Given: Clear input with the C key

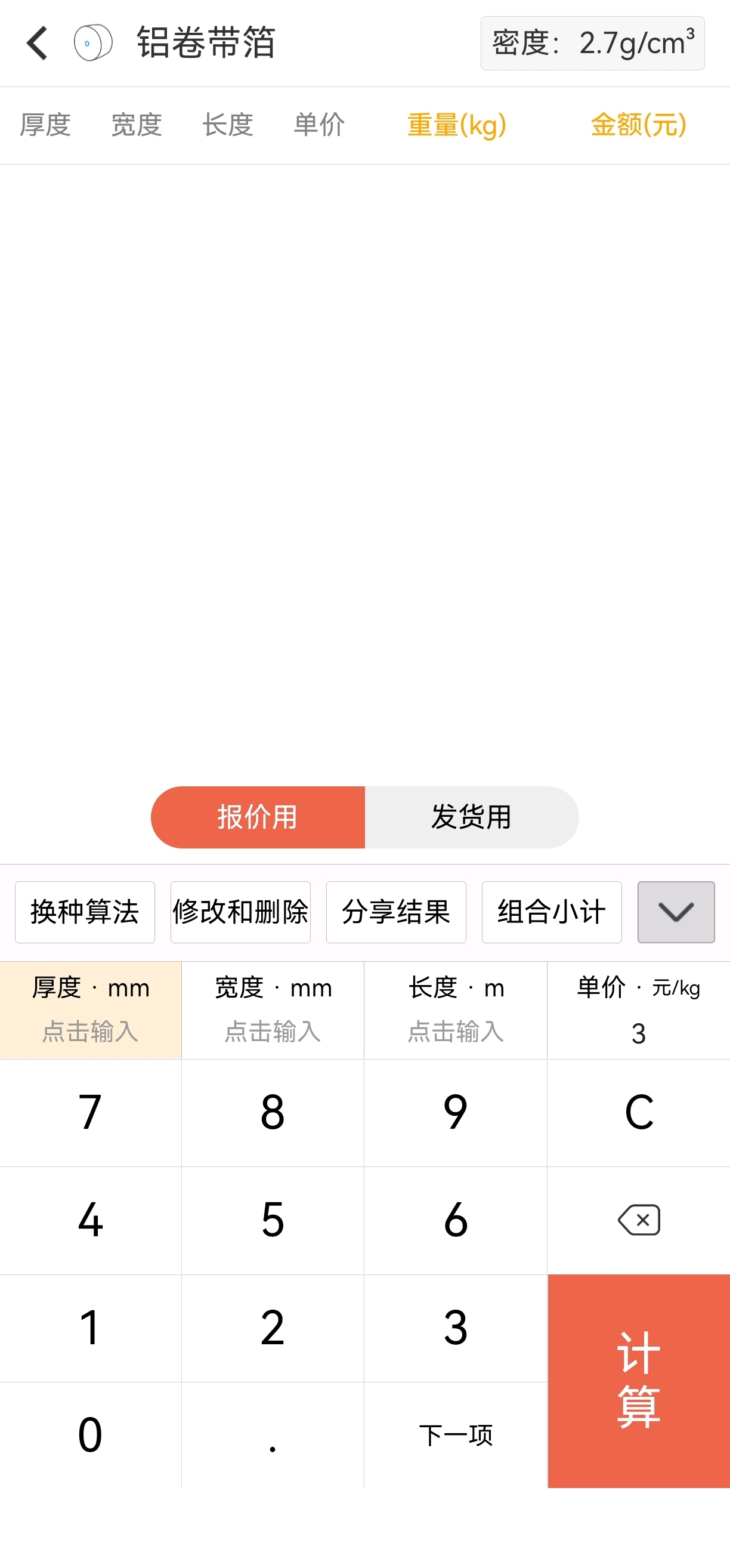Looking at the screenshot, I should pyautogui.click(x=639, y=1113).
